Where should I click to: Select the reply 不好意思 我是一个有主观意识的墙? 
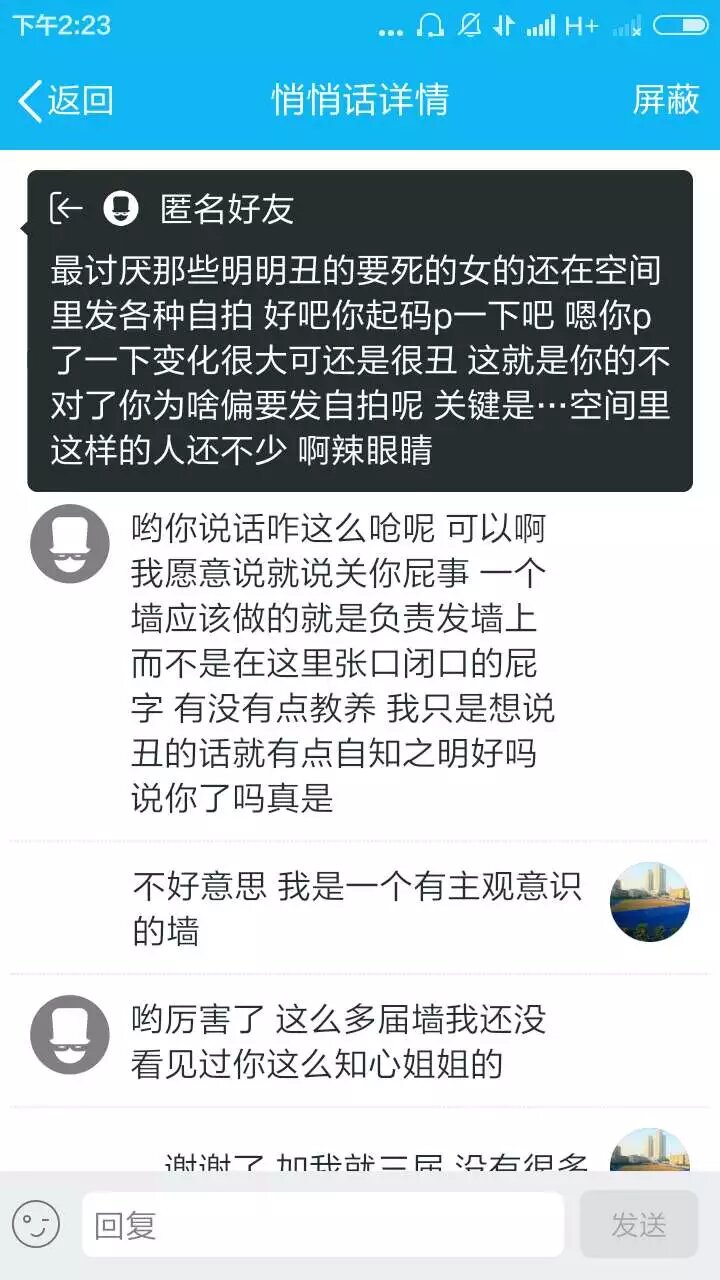357,909
